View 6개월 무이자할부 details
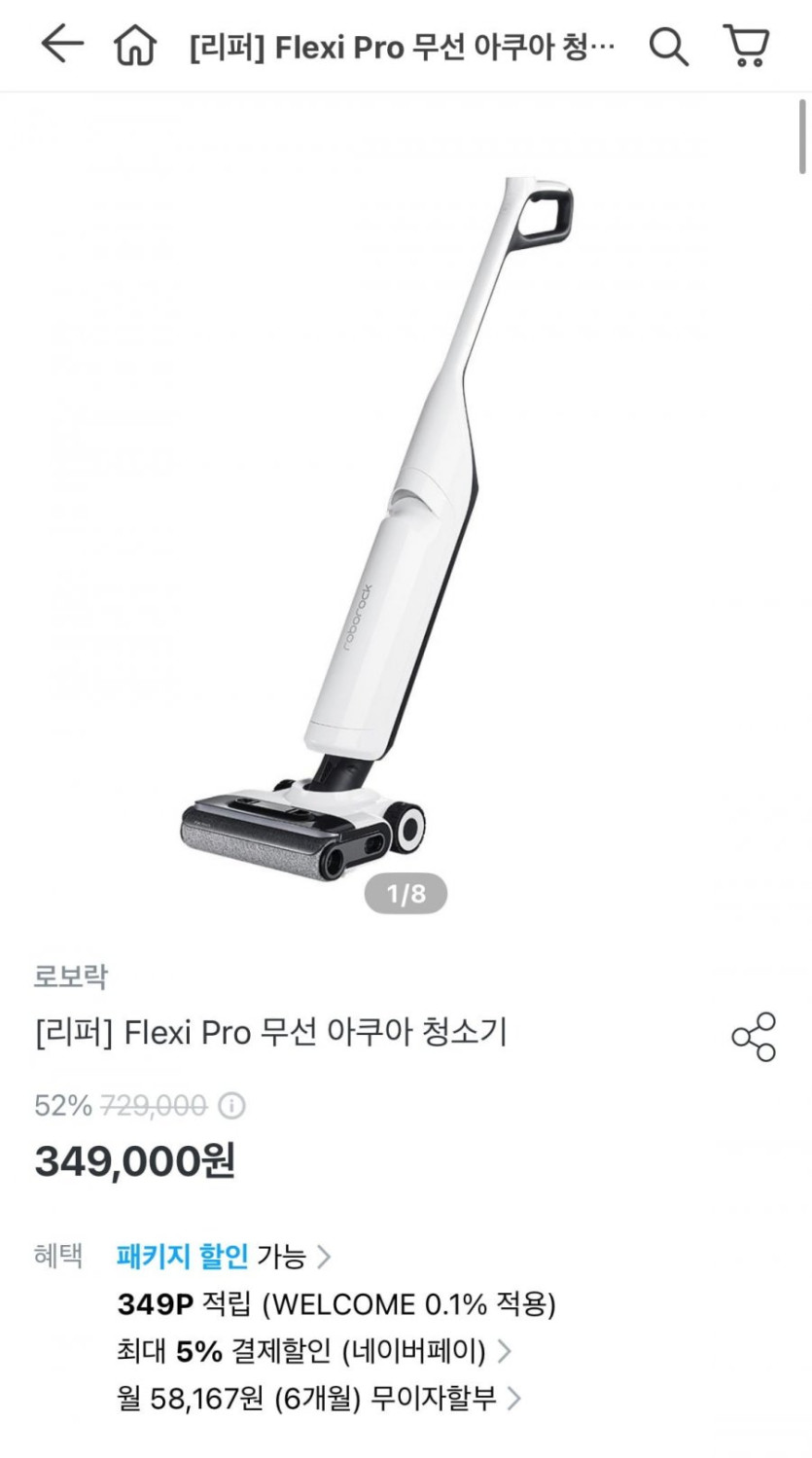The width and height of the screenshot is (812, 1458). click(x=319, y=1399)
